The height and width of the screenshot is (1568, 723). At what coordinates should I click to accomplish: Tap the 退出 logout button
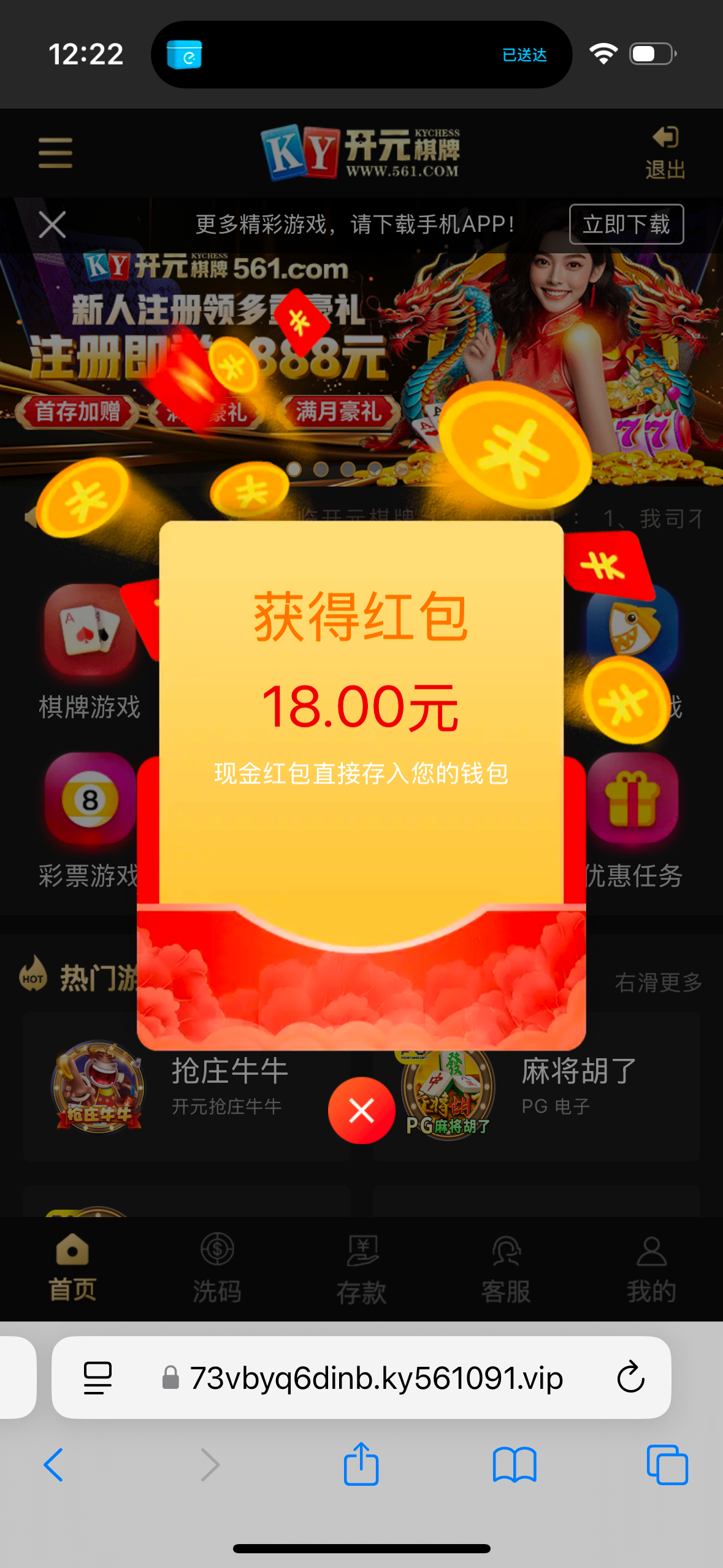pyautogui.click(x=665, y=153)
